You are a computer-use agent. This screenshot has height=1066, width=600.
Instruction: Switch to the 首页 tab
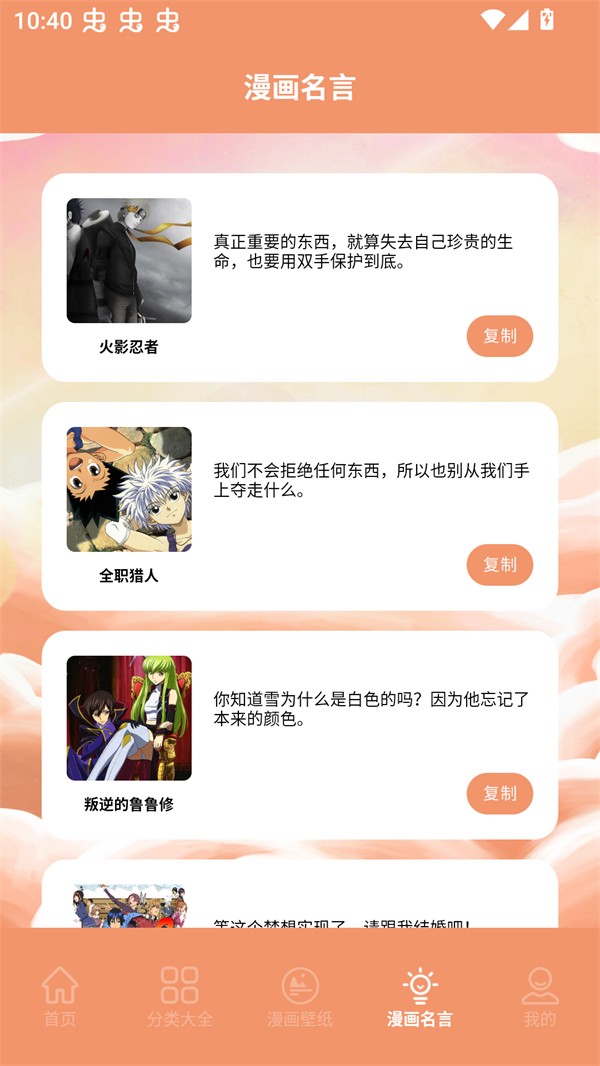coord(60,997)
